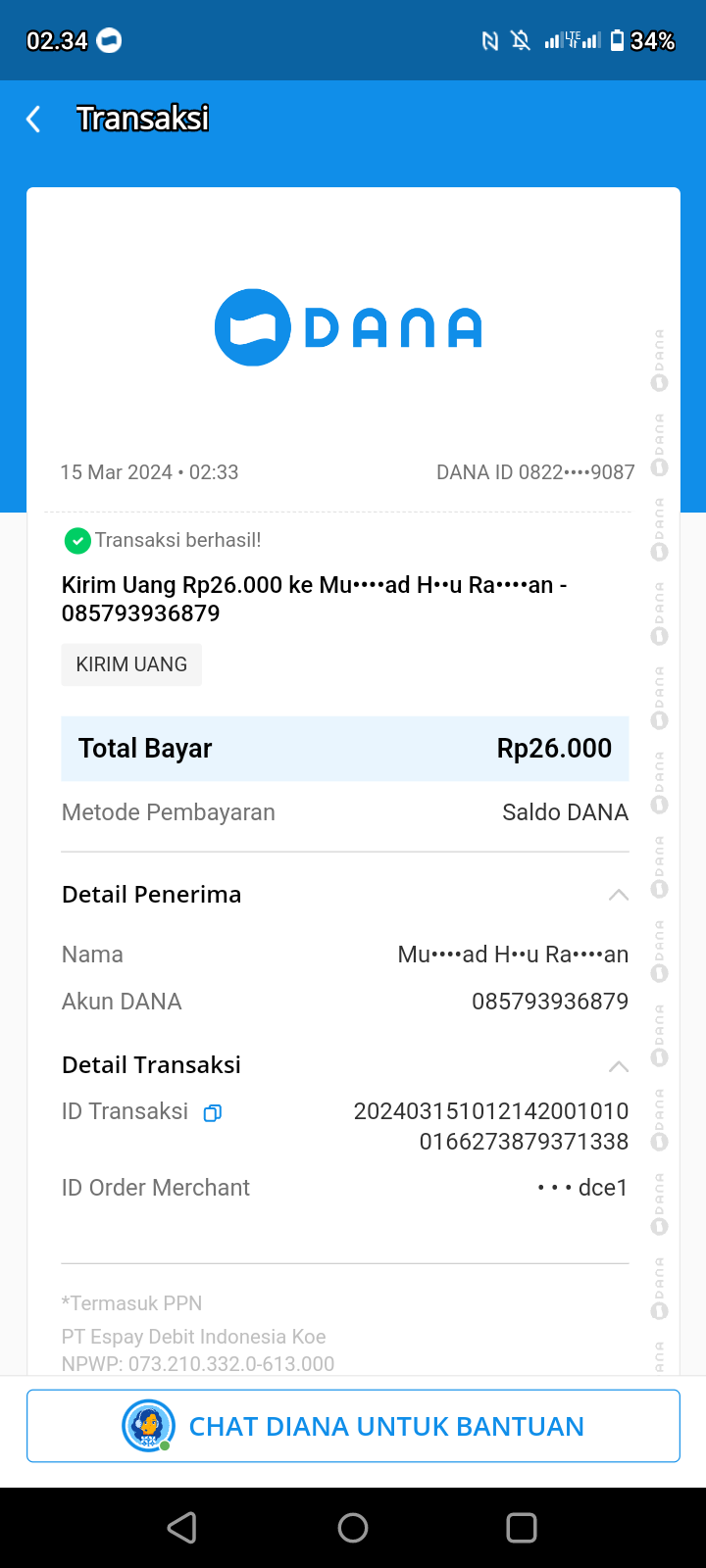
Task: Collapse the Detail Penerima section
Action: tap(618, 895)
